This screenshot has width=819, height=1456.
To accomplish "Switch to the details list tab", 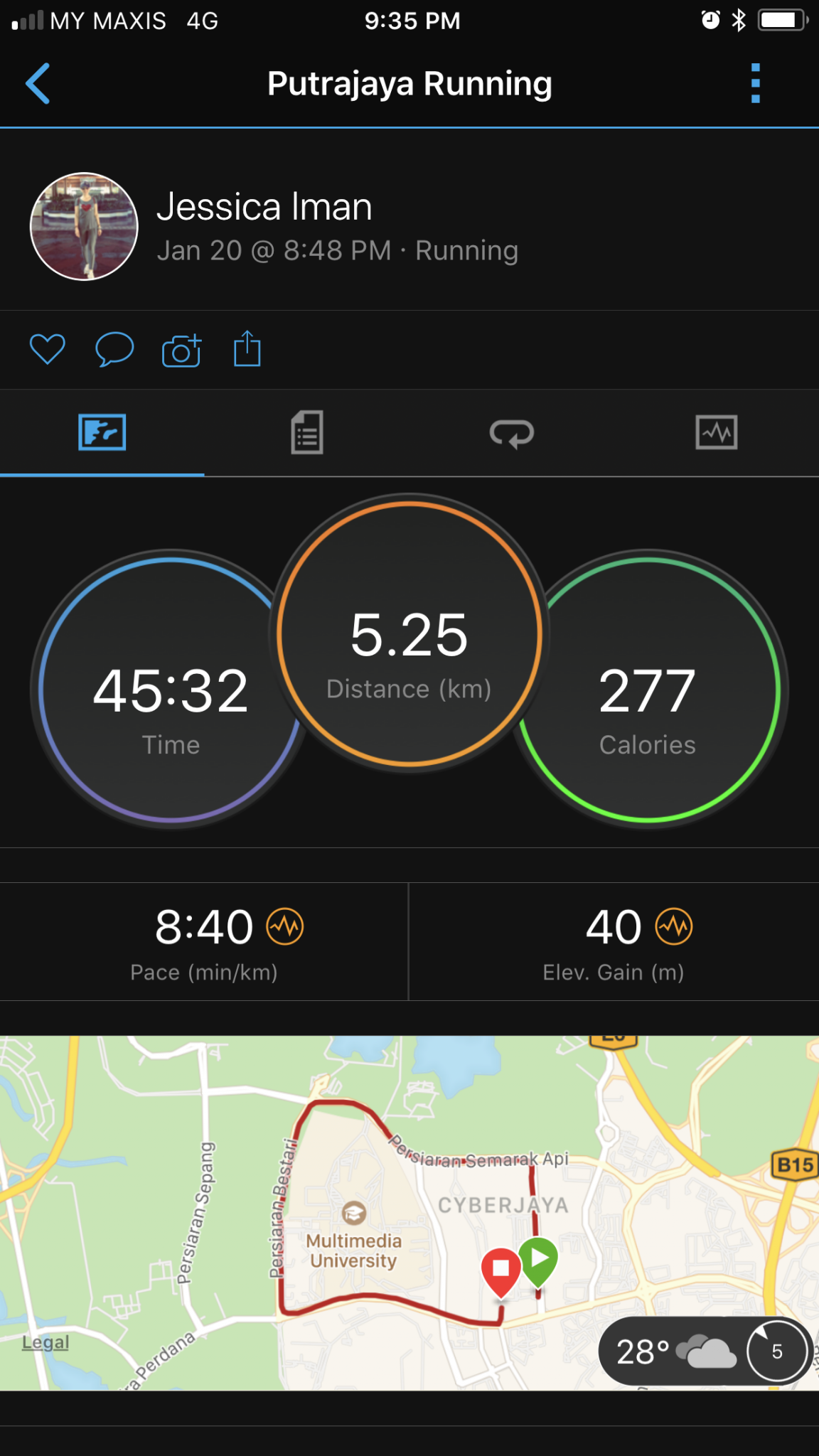I will [307, 432].
